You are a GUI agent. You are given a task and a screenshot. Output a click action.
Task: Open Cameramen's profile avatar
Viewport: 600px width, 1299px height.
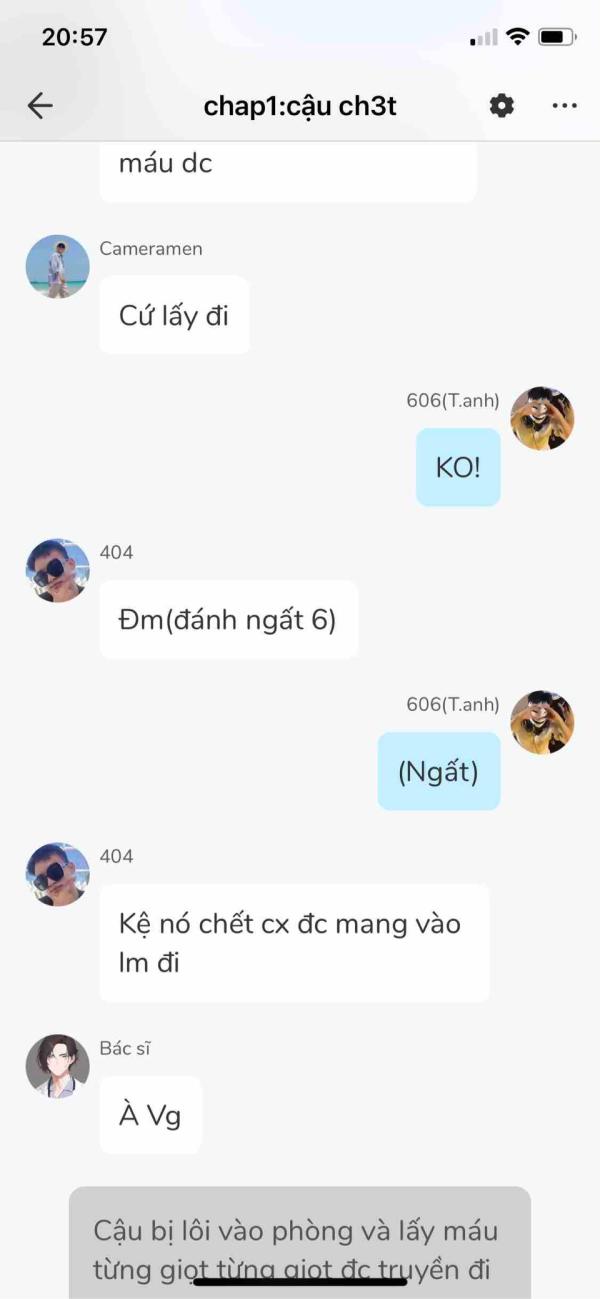[57, 267]
